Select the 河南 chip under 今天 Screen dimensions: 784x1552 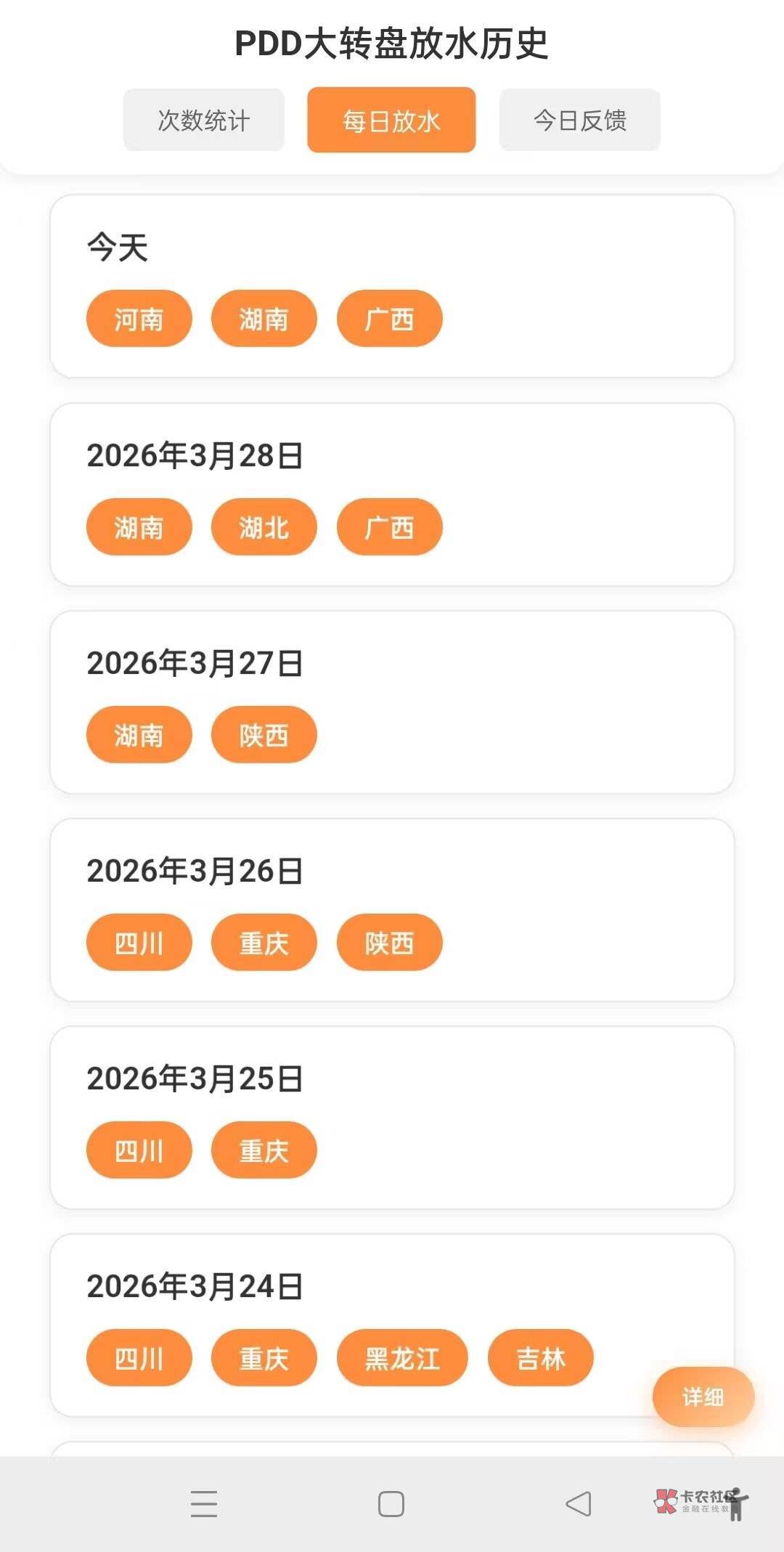(139, 319)
